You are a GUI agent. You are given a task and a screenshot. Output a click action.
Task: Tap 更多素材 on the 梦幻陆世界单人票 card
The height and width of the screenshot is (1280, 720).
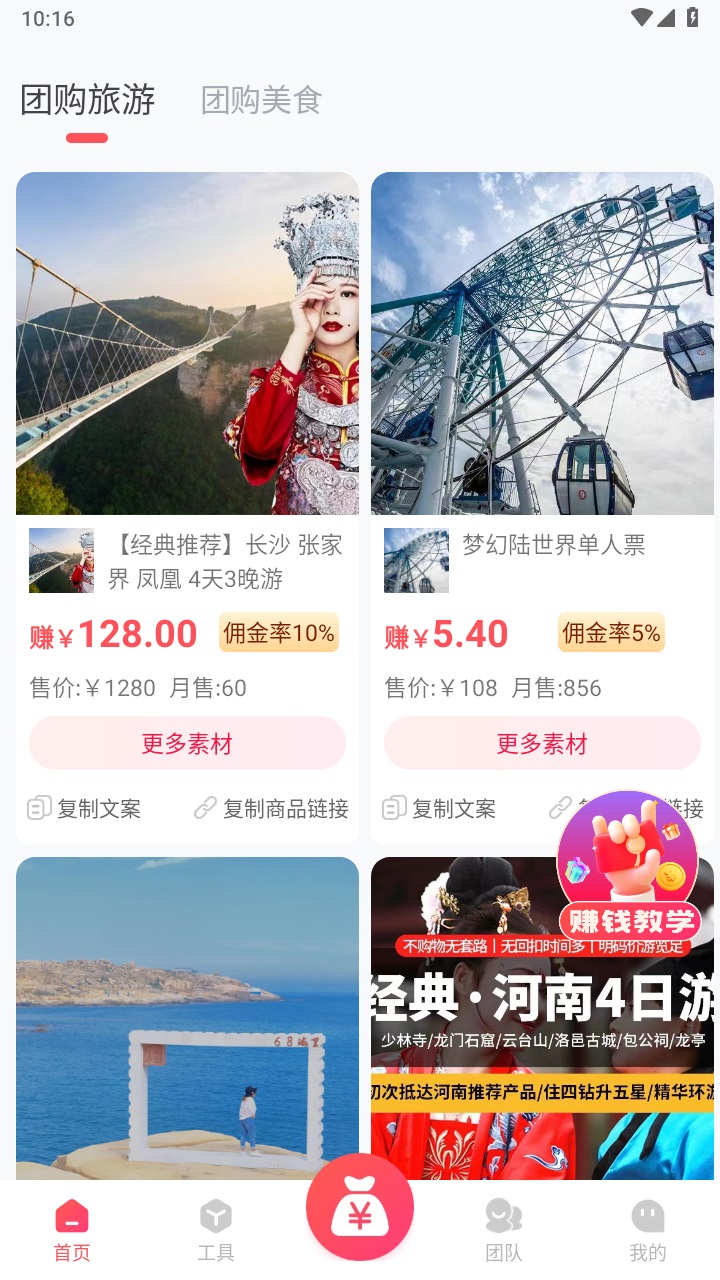(541, 743)
